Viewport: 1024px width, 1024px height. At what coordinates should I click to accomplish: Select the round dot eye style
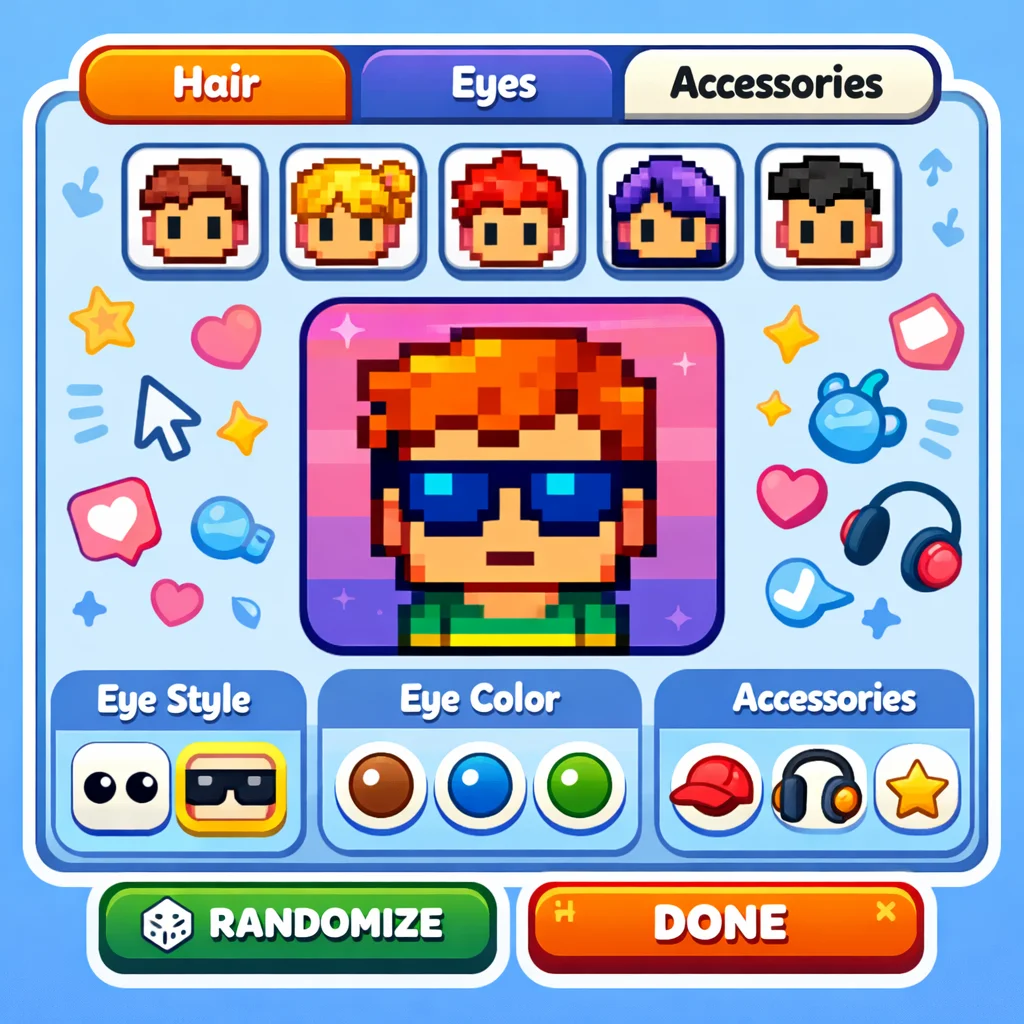120,788
